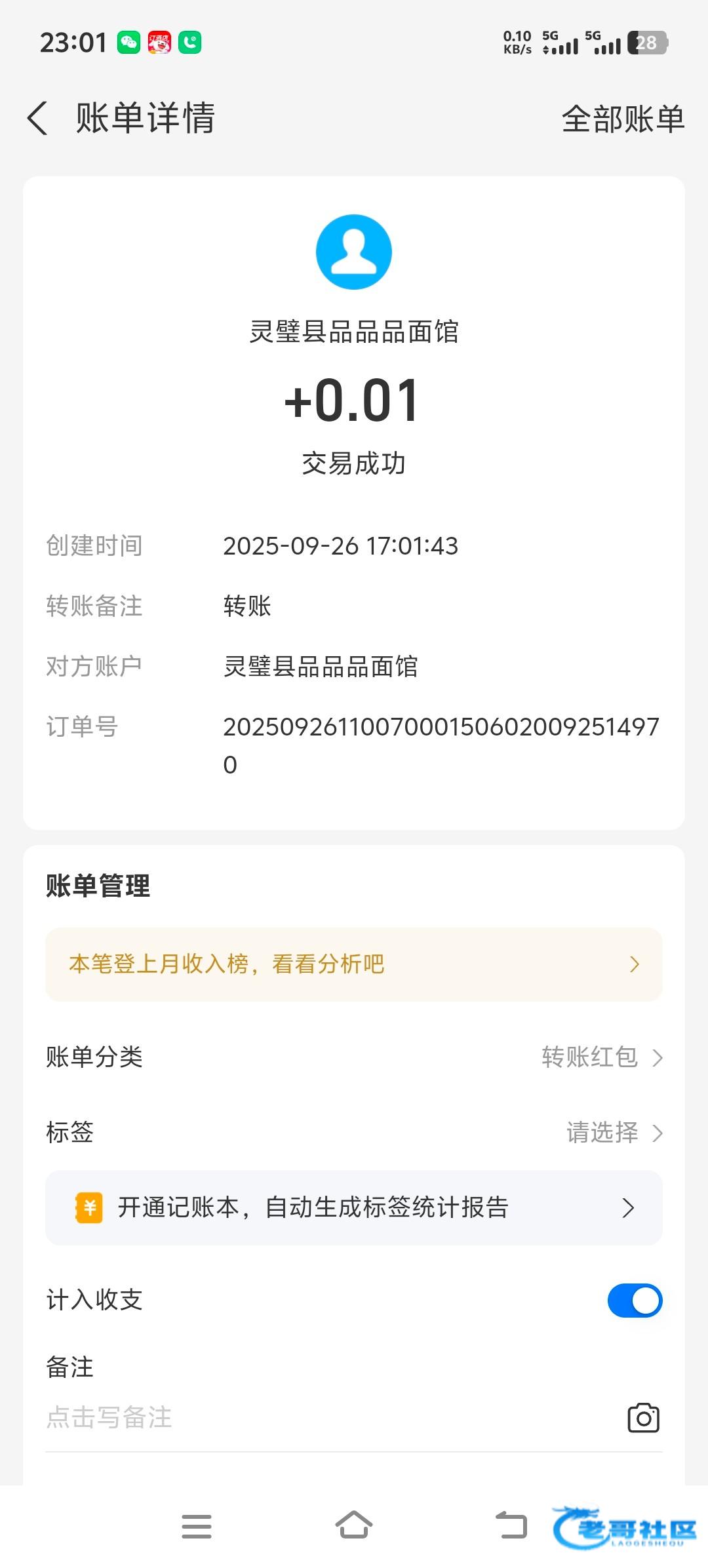Attach a photo with the camera icon

(643, 1419)
